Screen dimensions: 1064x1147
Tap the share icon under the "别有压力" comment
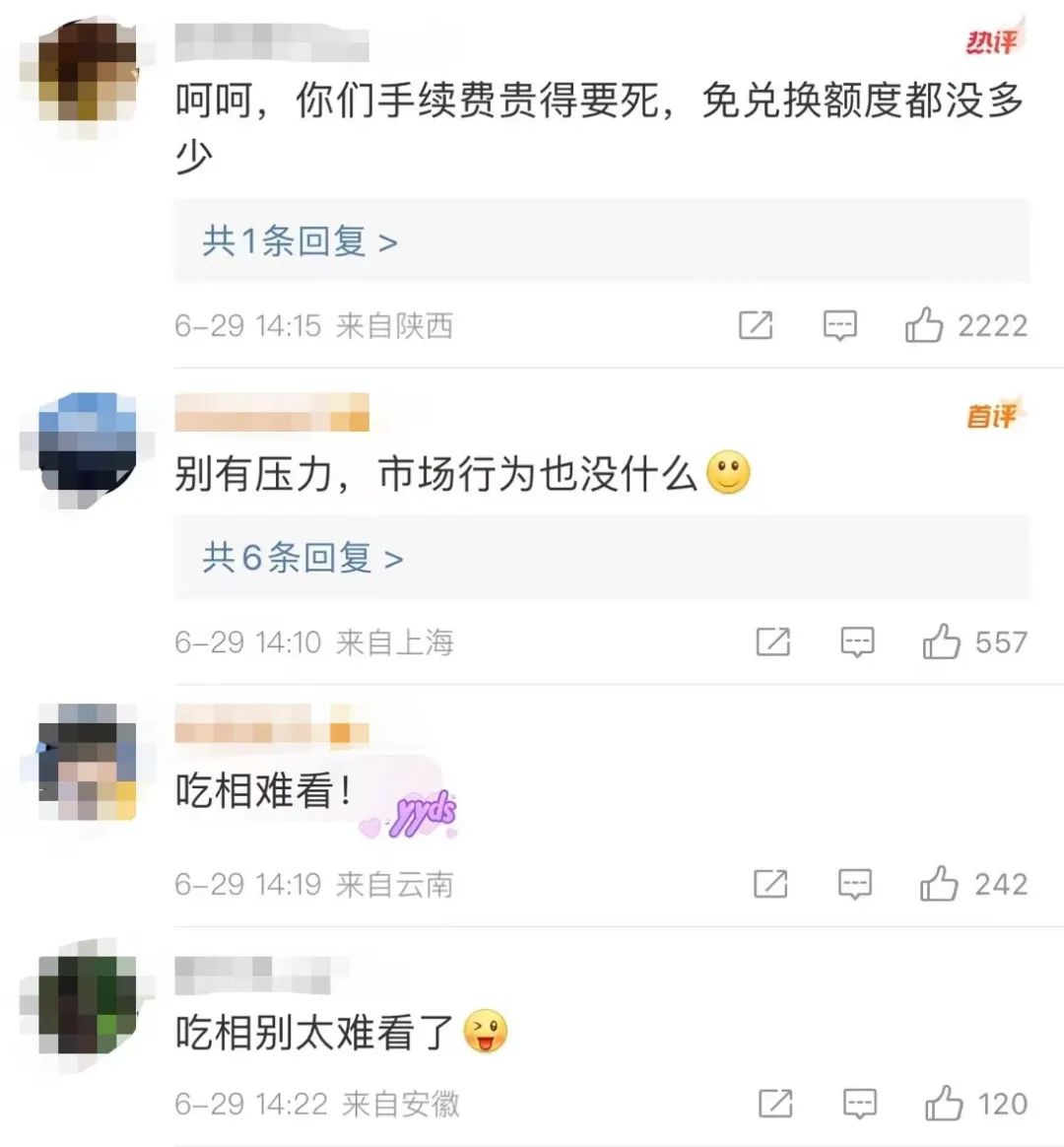tap(774, 642)
